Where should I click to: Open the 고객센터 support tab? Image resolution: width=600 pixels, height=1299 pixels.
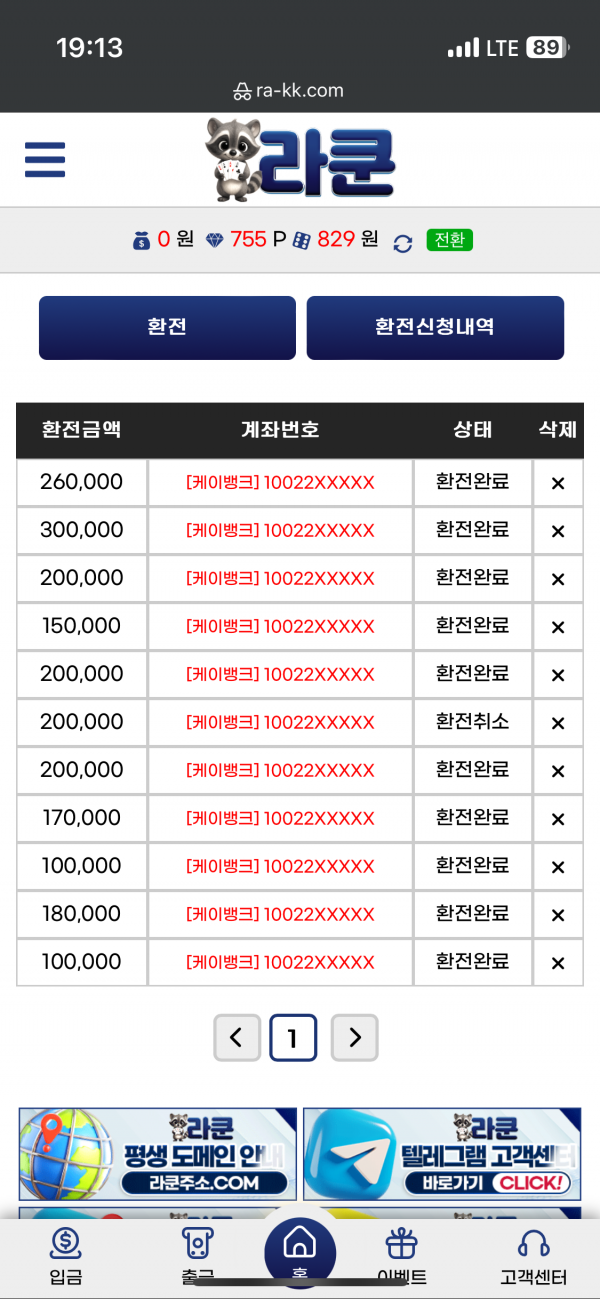click(x=534, y=1256)
